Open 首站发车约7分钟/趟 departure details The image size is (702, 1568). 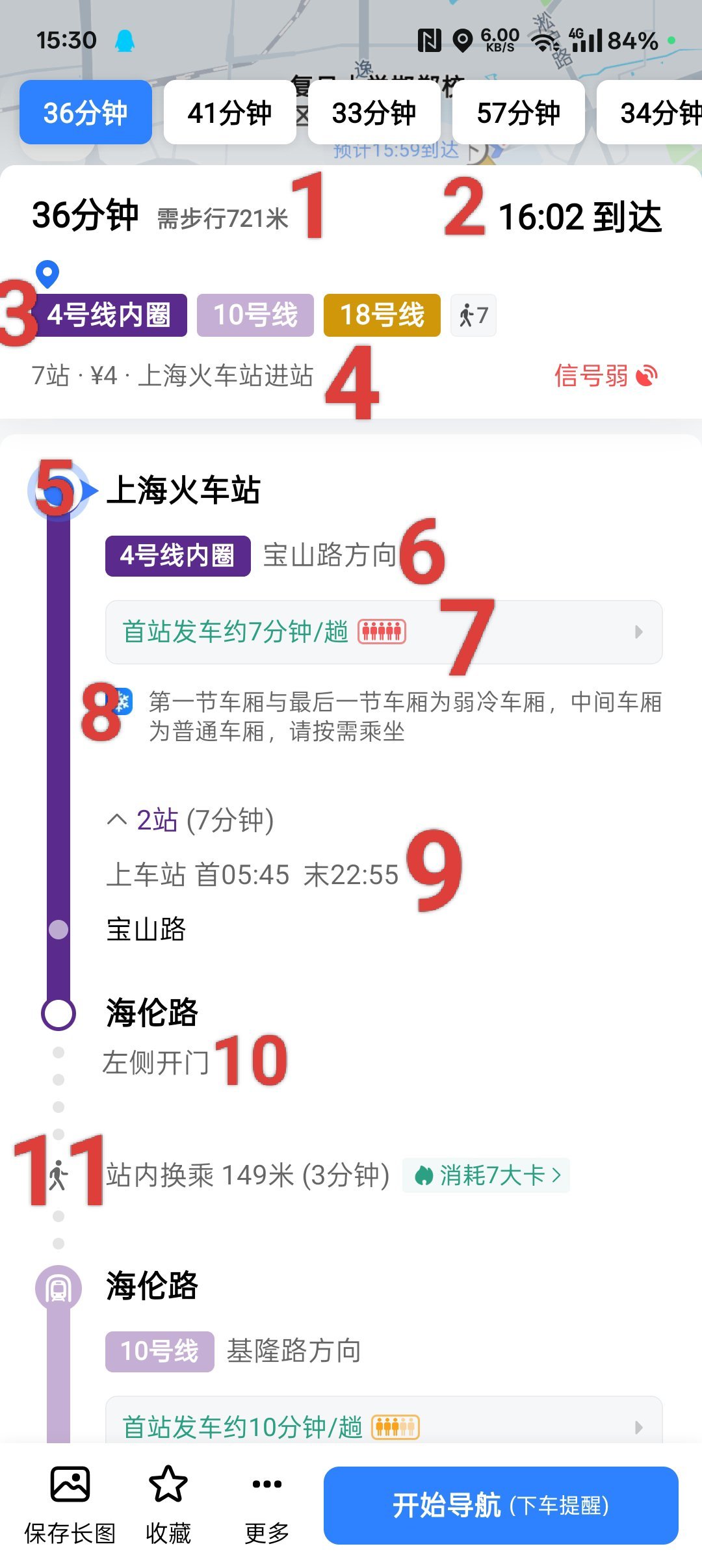click(383, 632)
